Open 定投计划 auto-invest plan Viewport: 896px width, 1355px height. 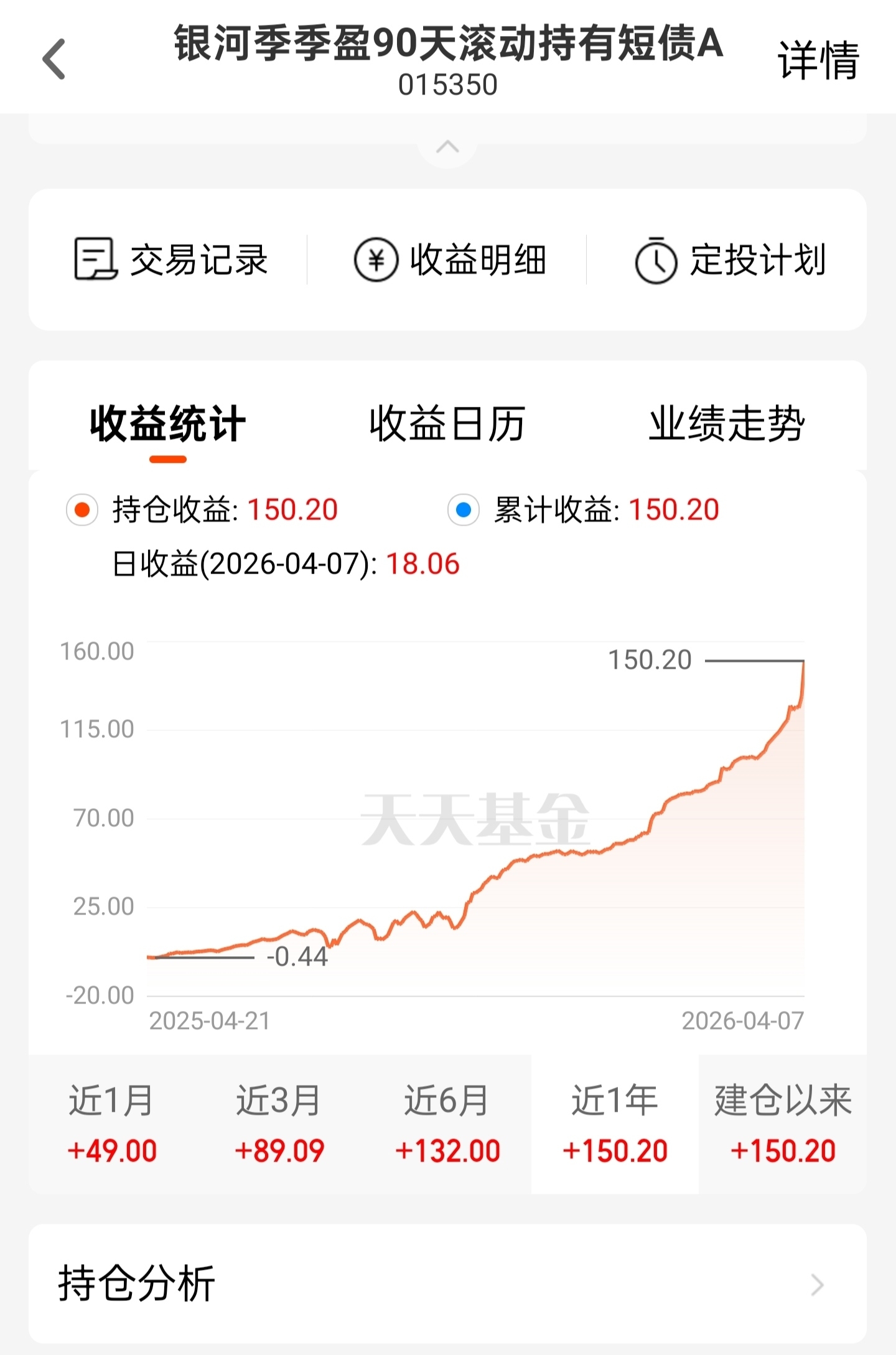(x=730, y=259)
